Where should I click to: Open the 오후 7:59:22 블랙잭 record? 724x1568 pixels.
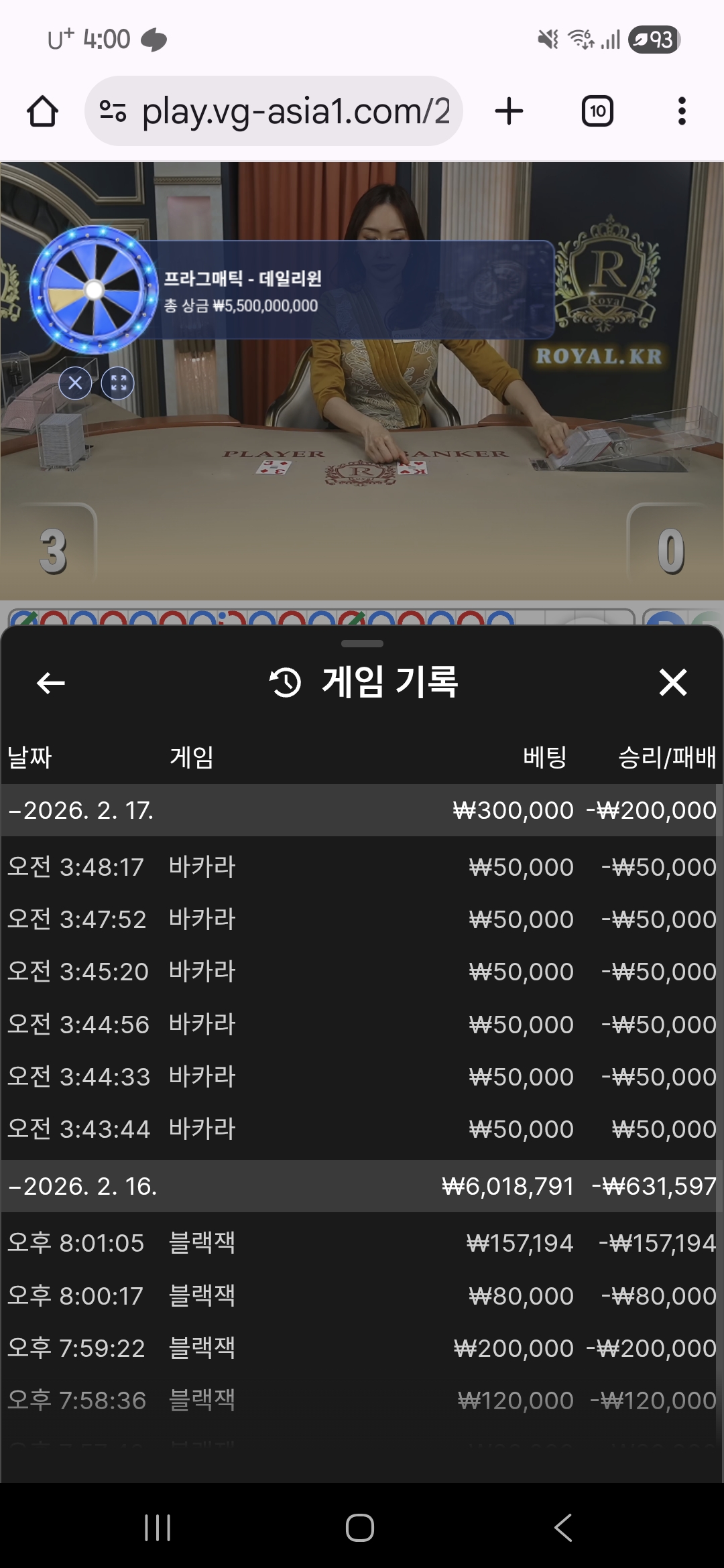(x=362, y=1348)
